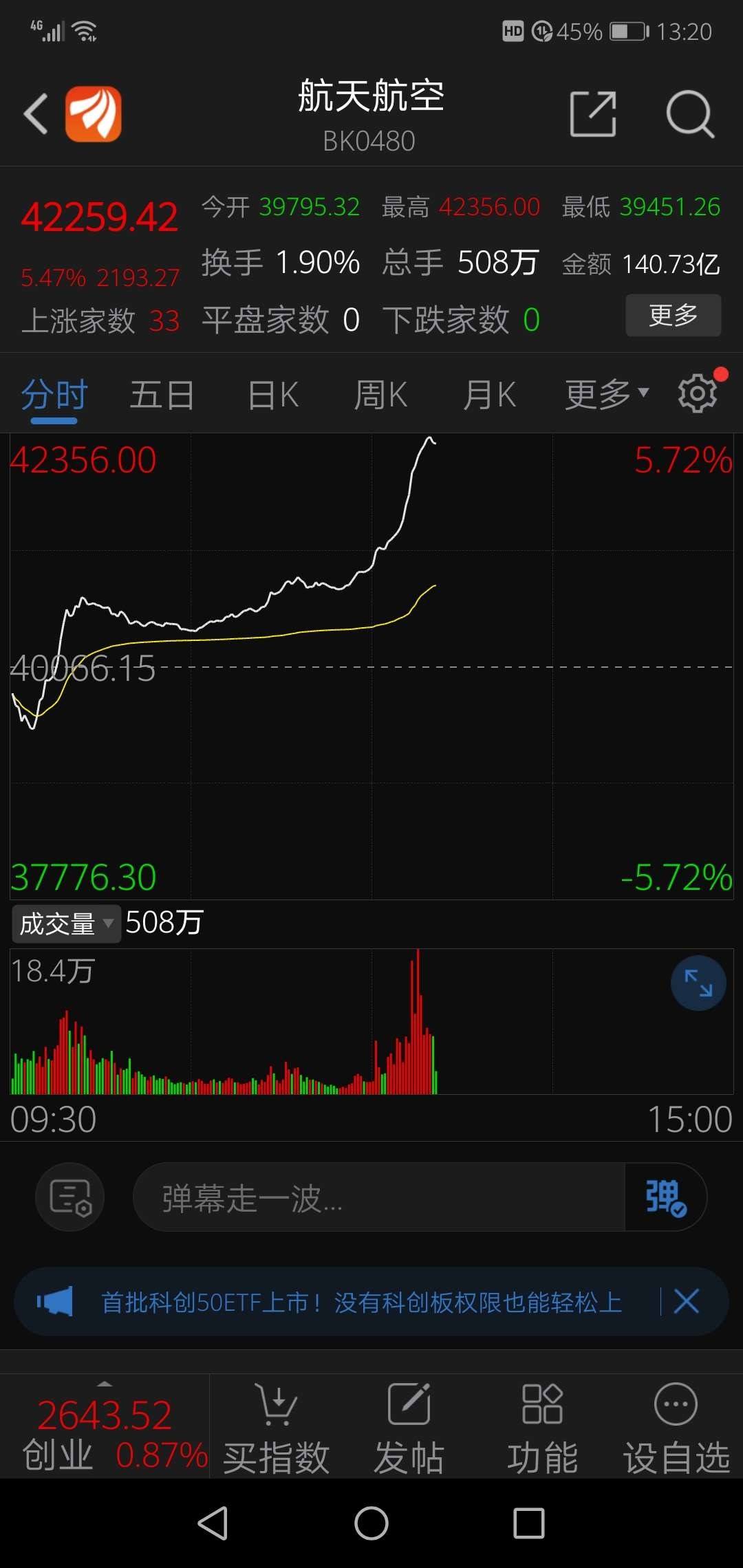The height and width of the screenshot is (1568, 743).
Task: Dismiss the 科创50ETF announcement banner
Action: pos(686,1302)
